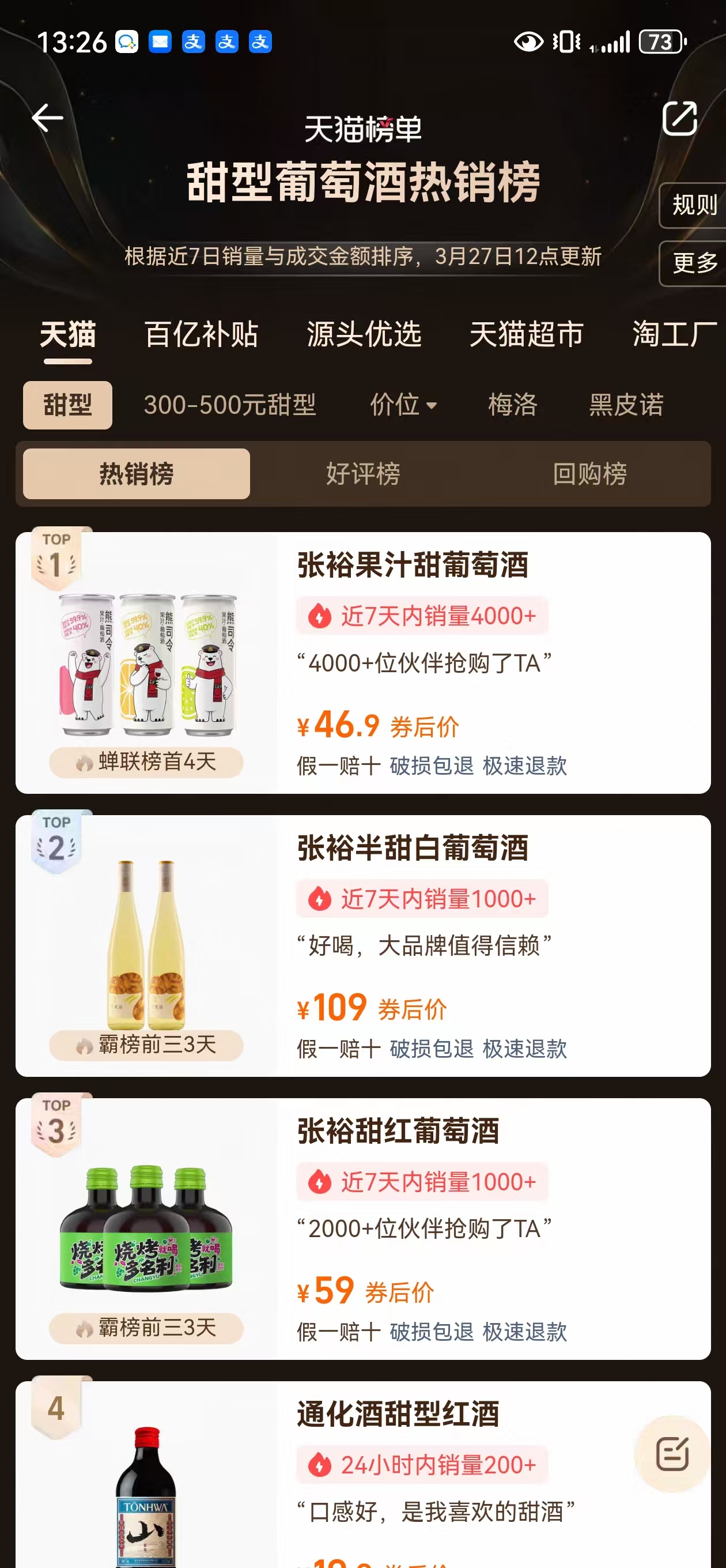Switch to the 百亿补贴 tab
Viewport: 726px width, 1568px height.
click(202, 334)
